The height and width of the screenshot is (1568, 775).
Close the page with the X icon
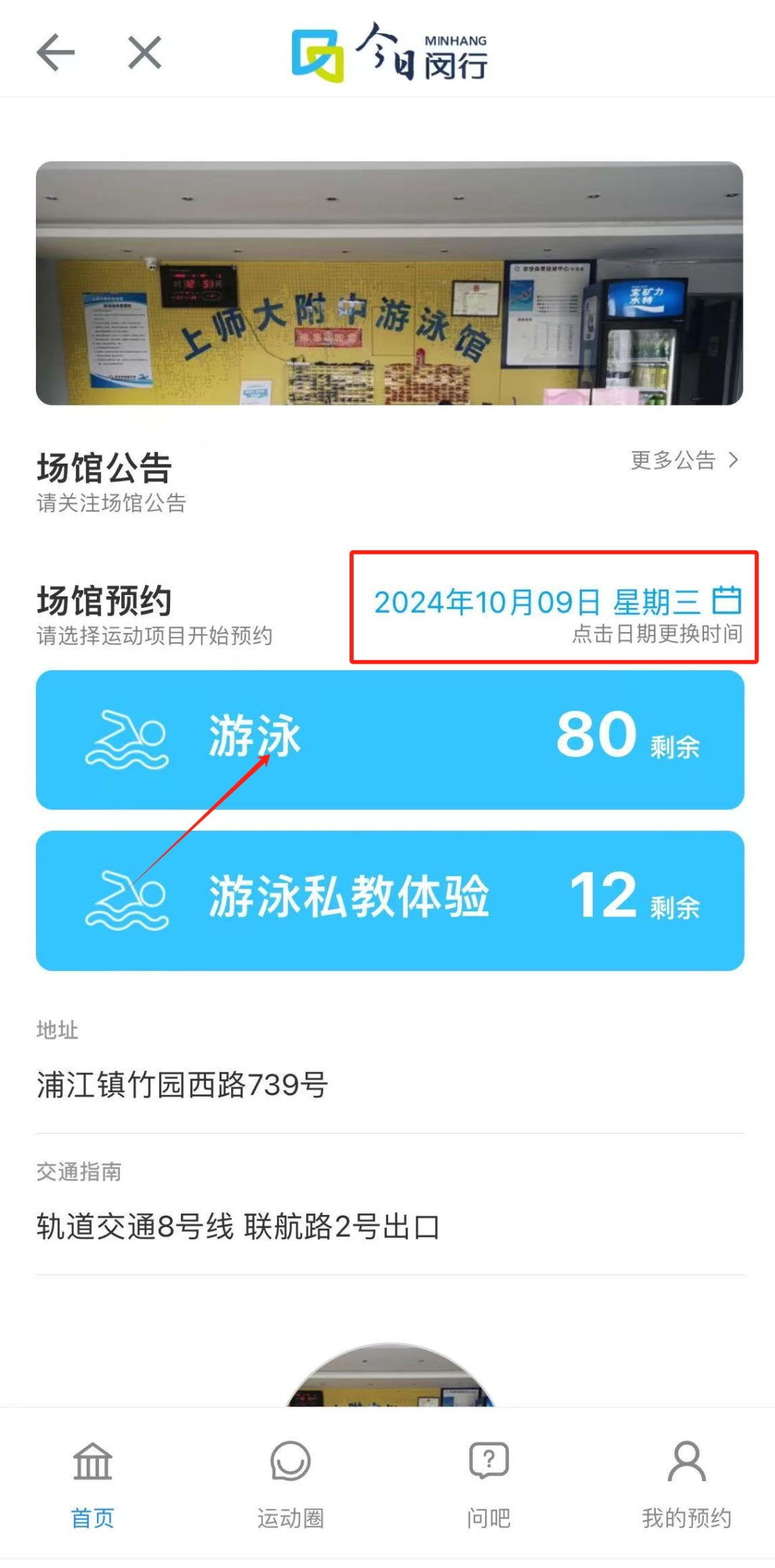[x=145, y=52]
